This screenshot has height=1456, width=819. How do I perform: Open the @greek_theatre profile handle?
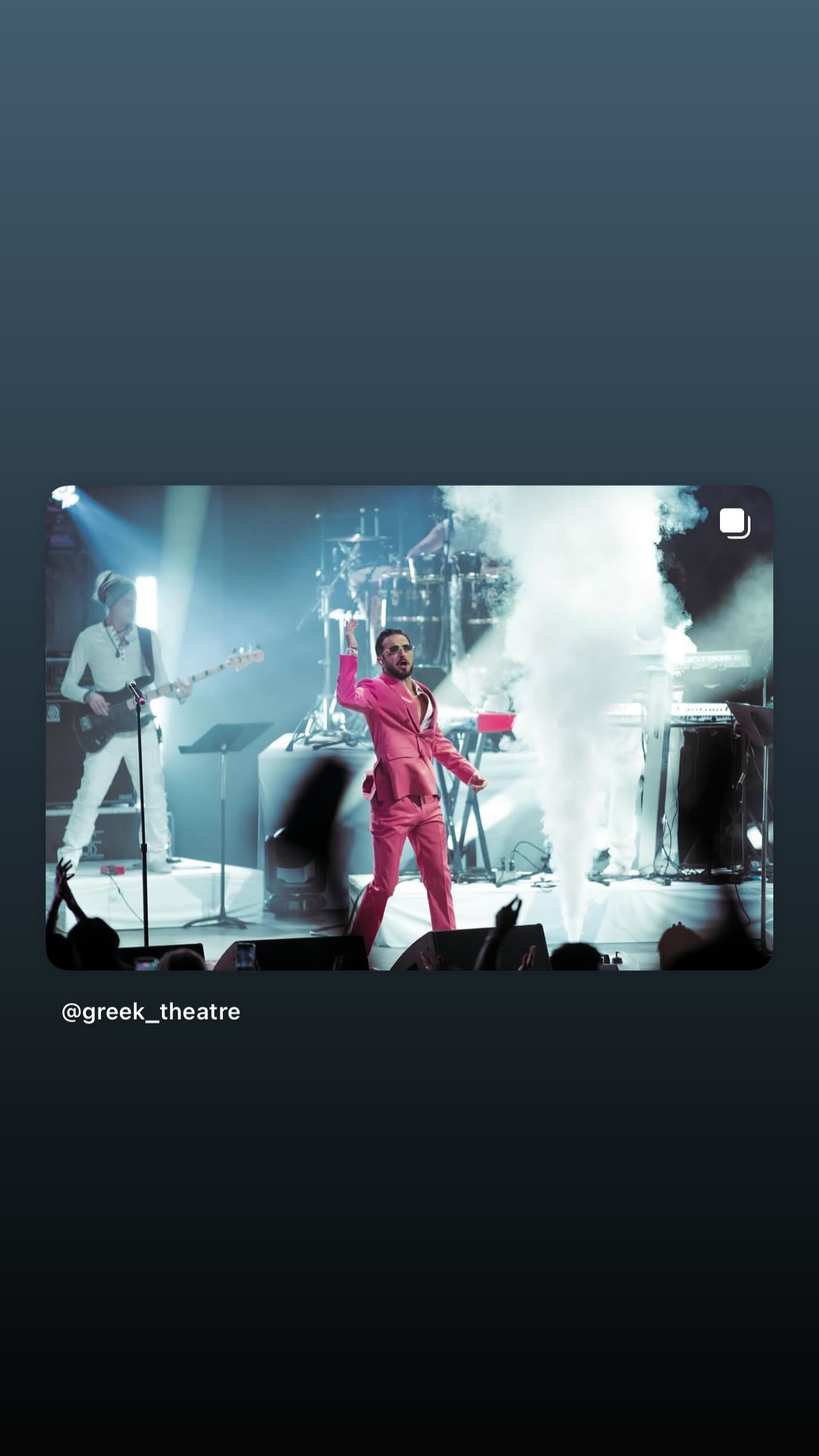(150, 1012)
